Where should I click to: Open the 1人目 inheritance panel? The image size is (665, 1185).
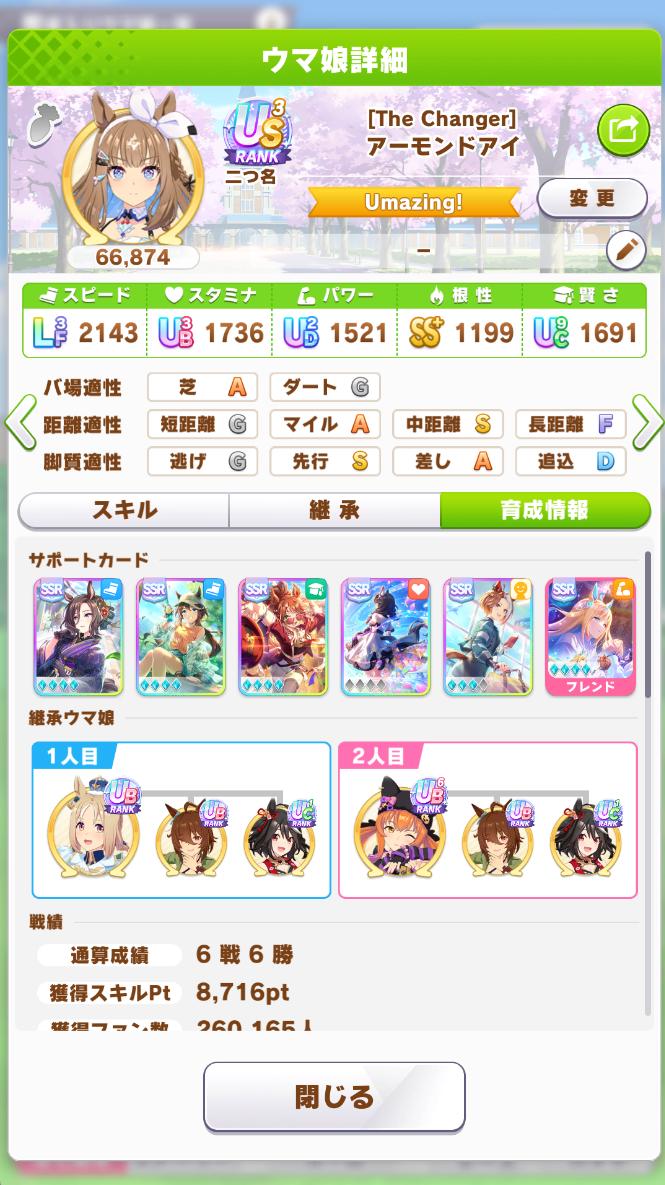pos(181,820)
